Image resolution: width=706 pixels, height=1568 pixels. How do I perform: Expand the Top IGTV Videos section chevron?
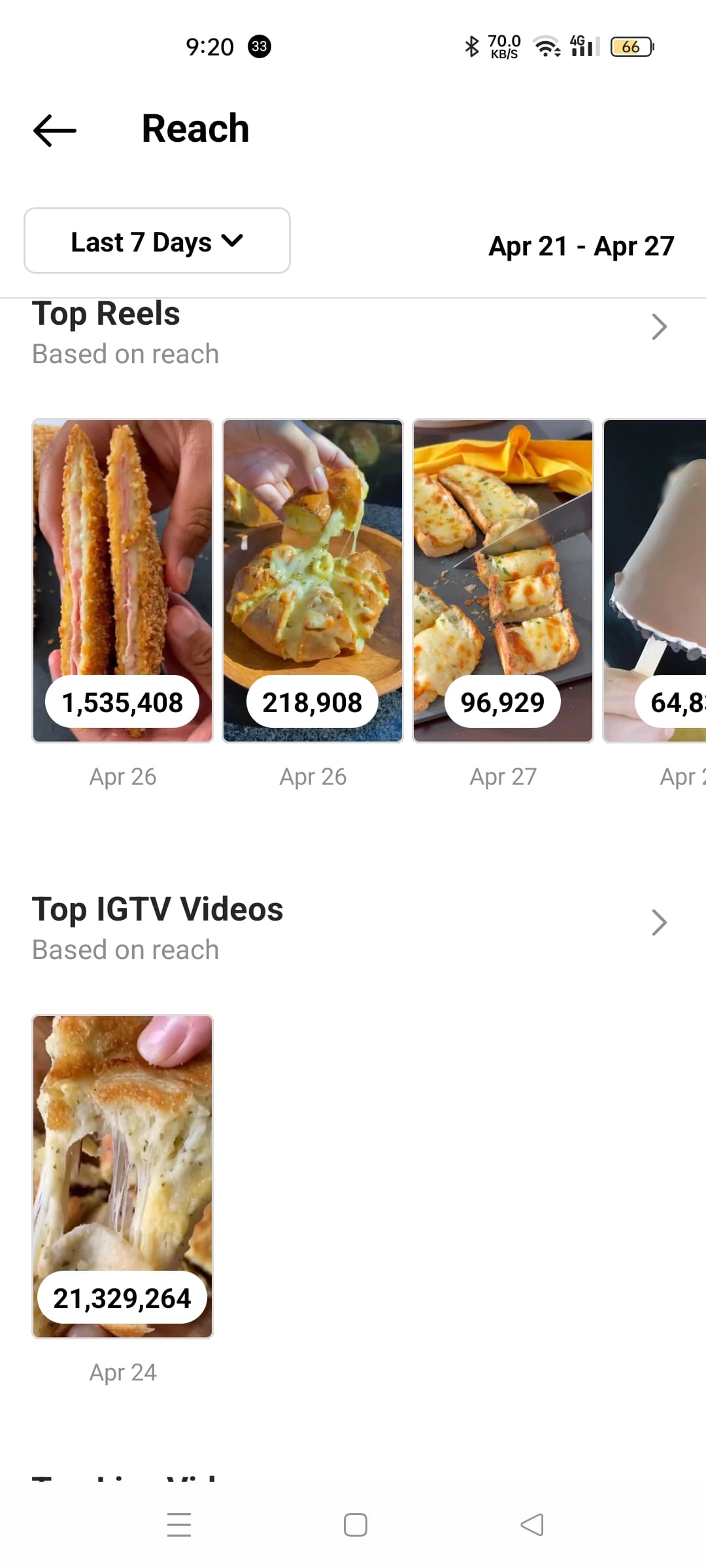(x=659, y=923)
